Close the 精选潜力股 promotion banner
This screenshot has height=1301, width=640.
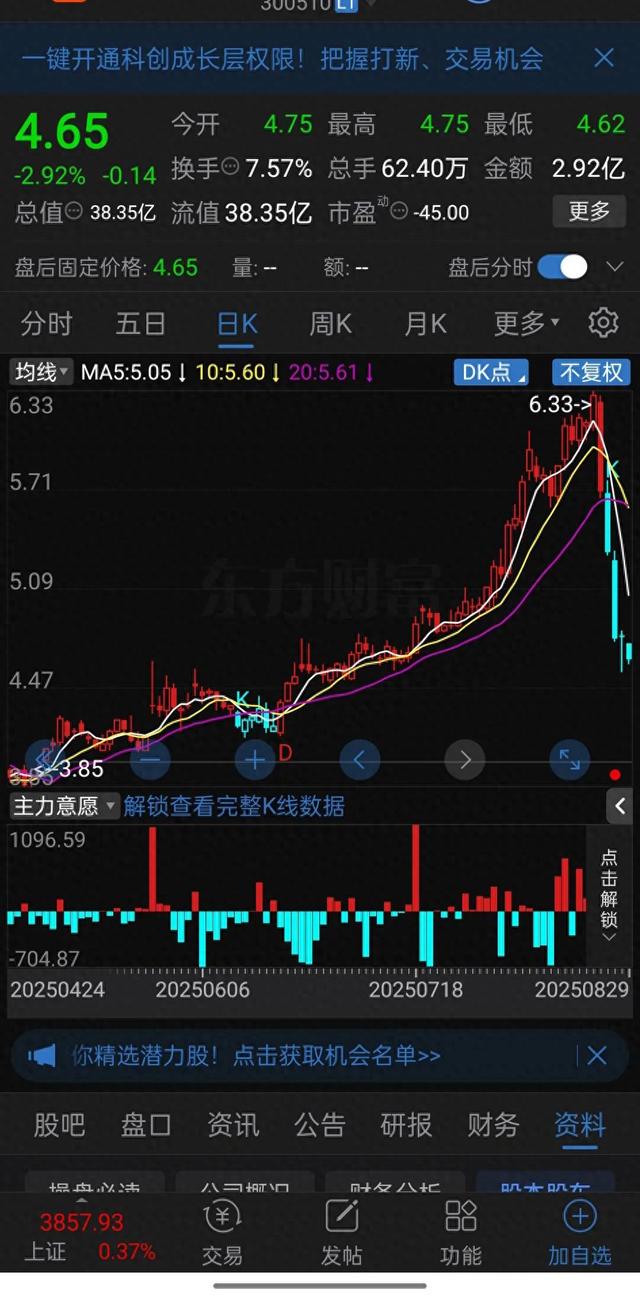pos(597,1055)
